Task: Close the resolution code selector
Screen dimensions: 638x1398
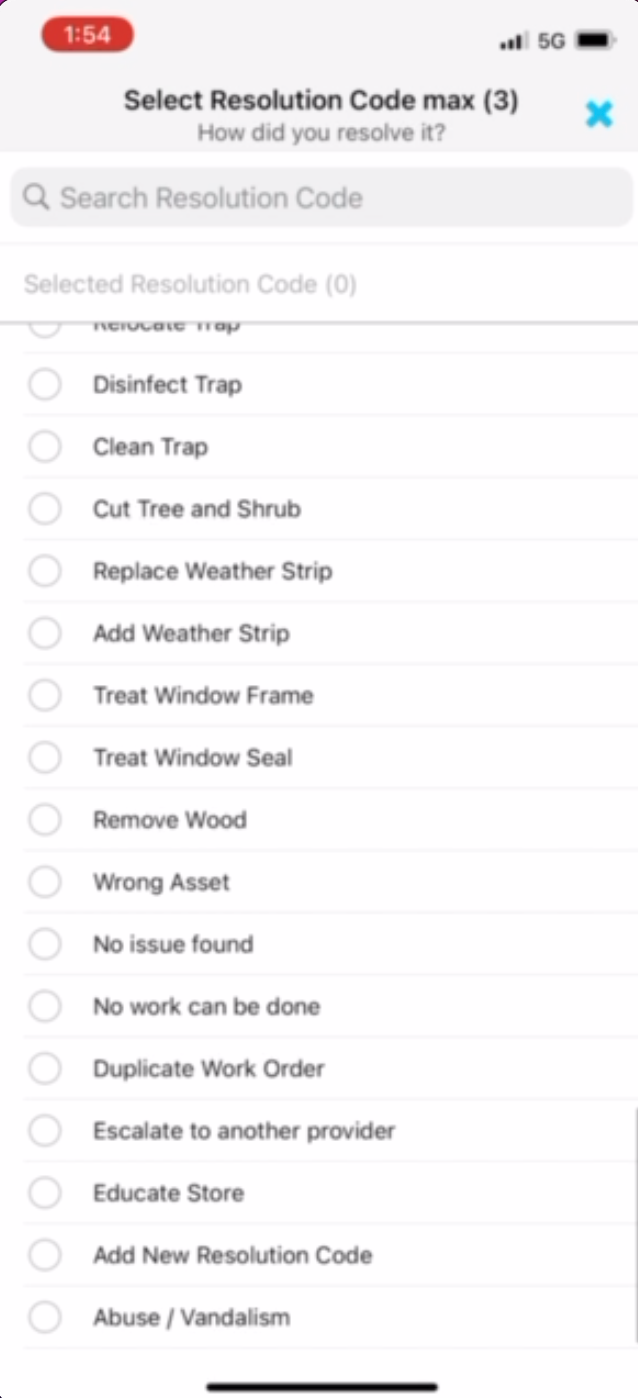Action: point(599,114)
